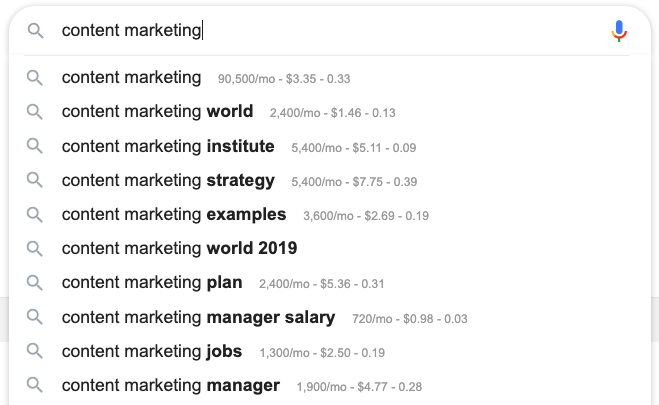Viewport: 659px width, 405px height.
Task: Start voice search with the microphone
Action: tap(619, 31)
